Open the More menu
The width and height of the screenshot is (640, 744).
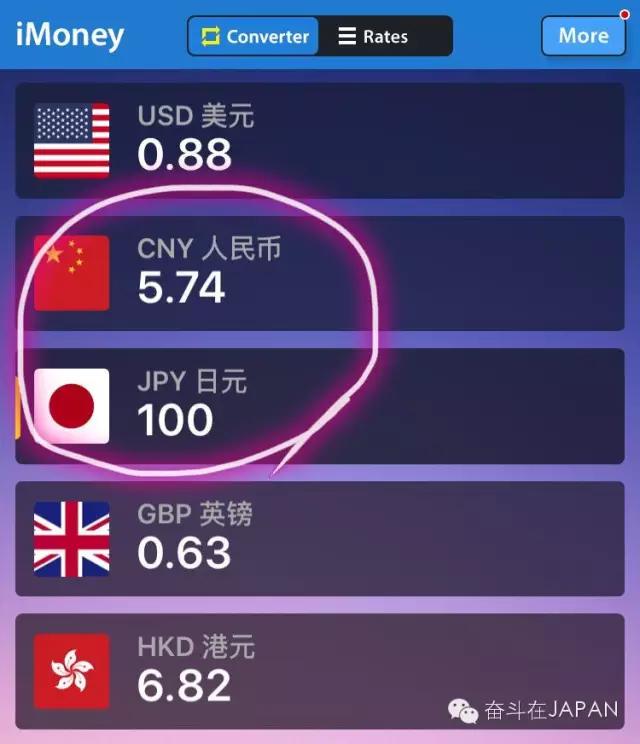[583, 36]
